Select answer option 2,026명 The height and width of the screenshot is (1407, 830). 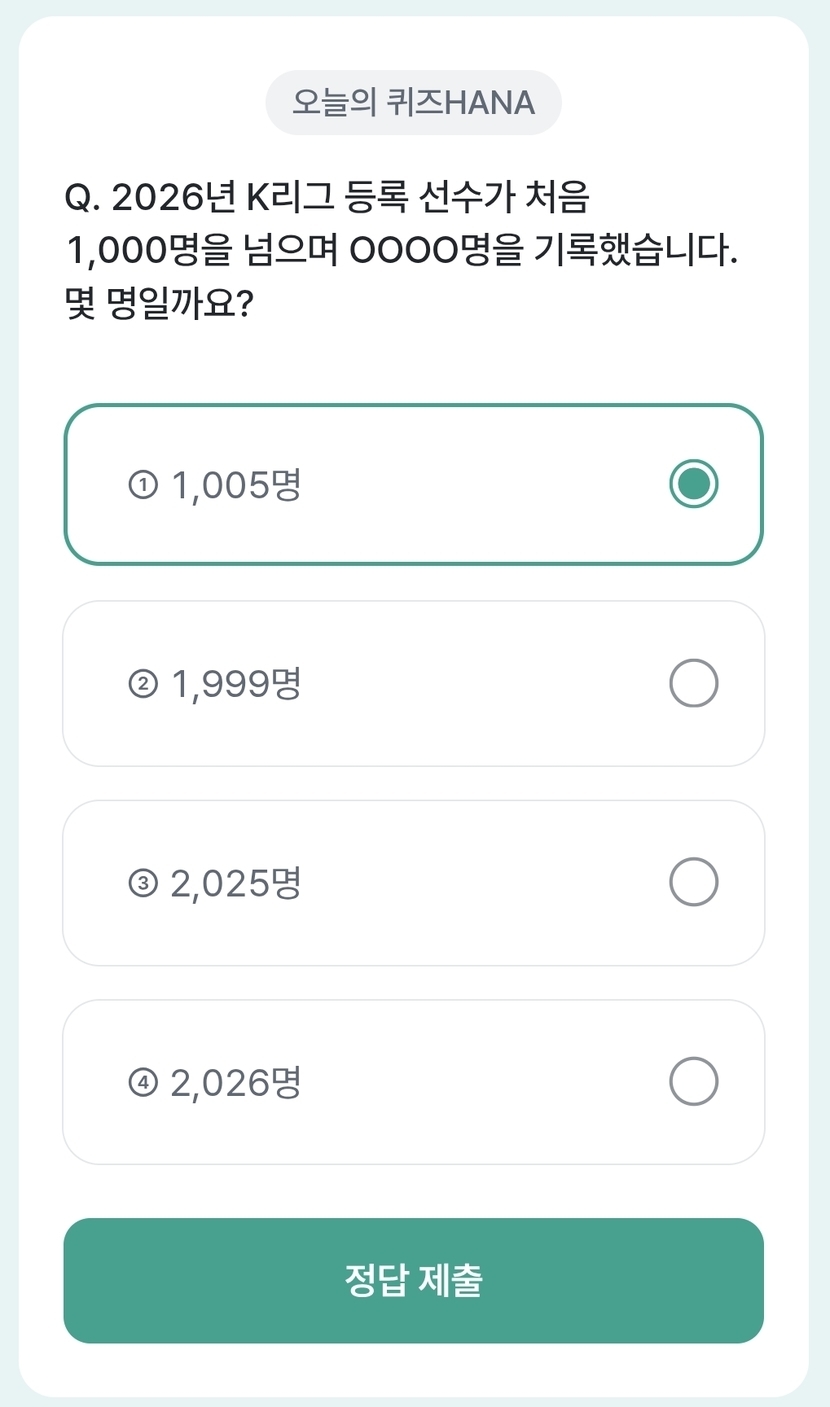(413, 1082)
